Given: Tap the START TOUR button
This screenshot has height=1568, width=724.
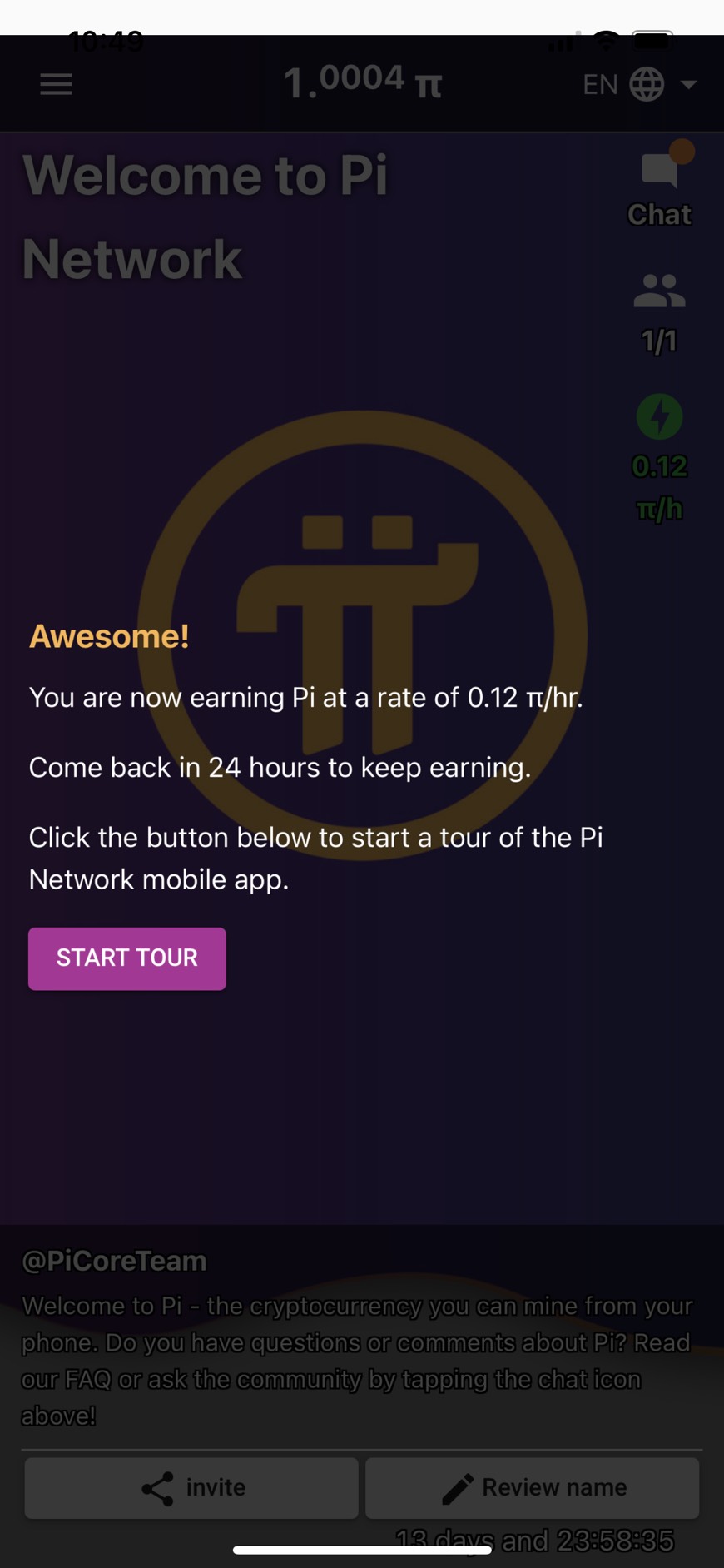Looking at the screenshot, I should (126, 958).
